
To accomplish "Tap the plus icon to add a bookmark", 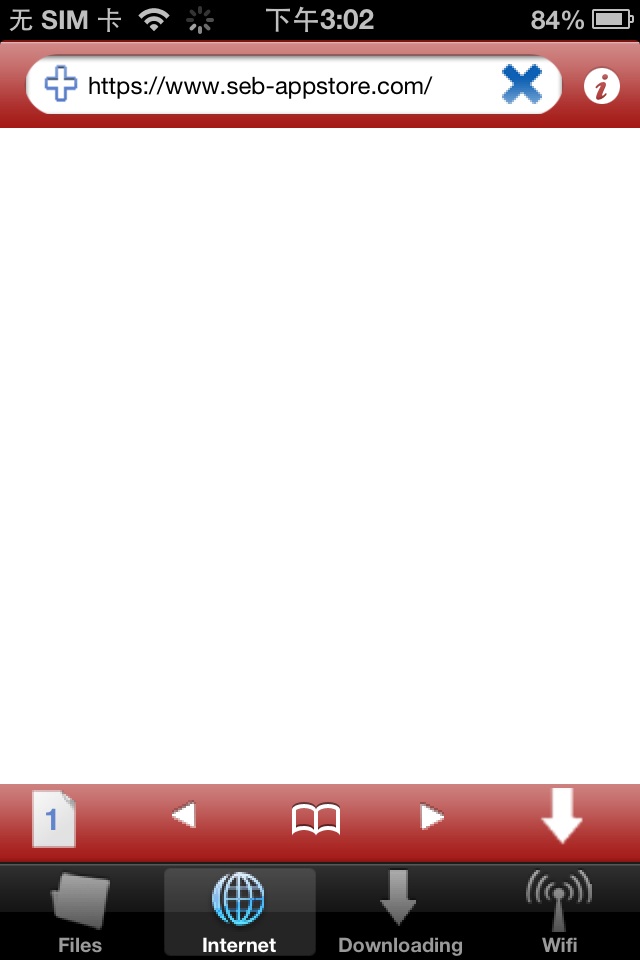I will [x=61, y=85].
